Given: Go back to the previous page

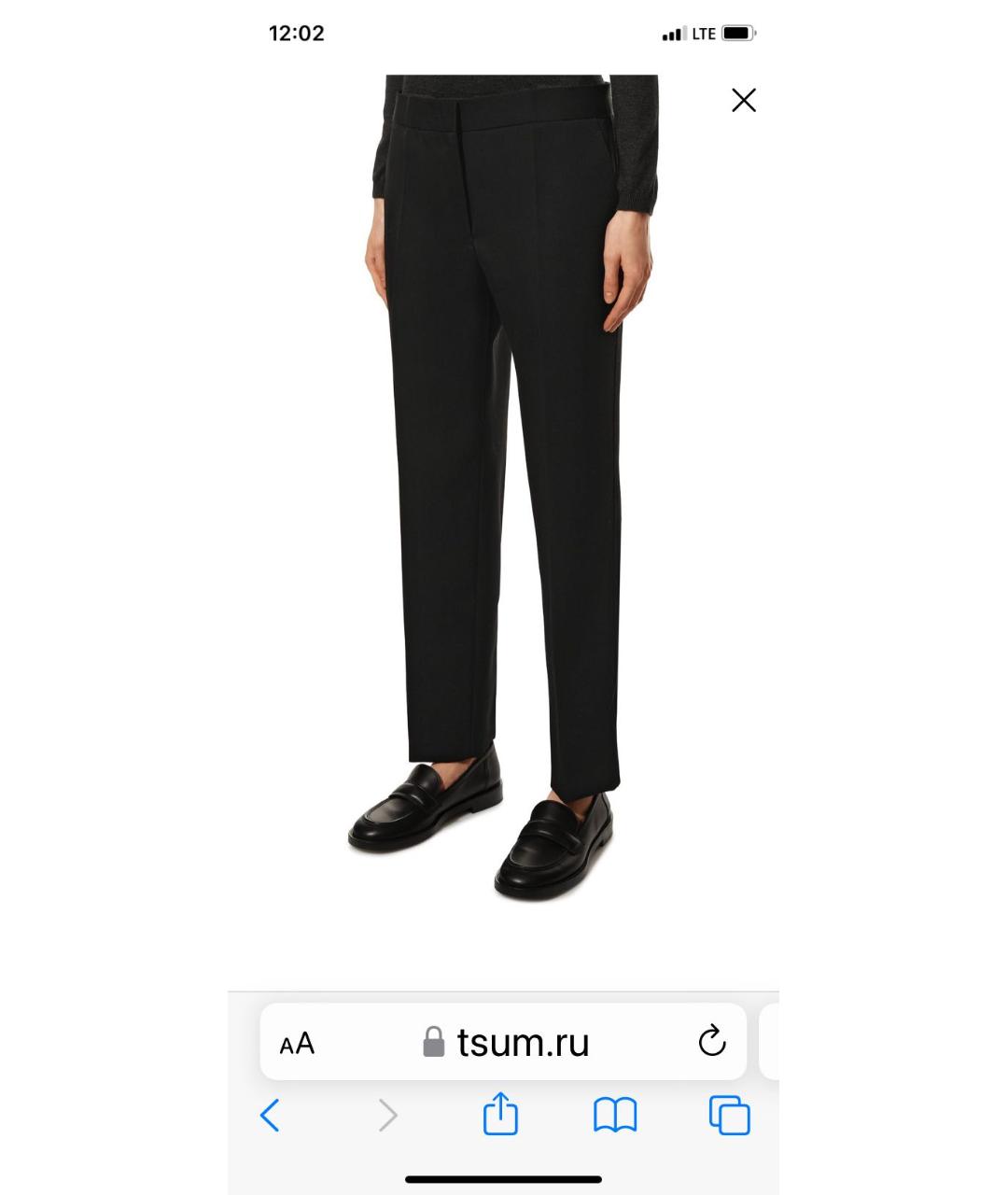Looking at the screenshot, I should coord(270,1115).
